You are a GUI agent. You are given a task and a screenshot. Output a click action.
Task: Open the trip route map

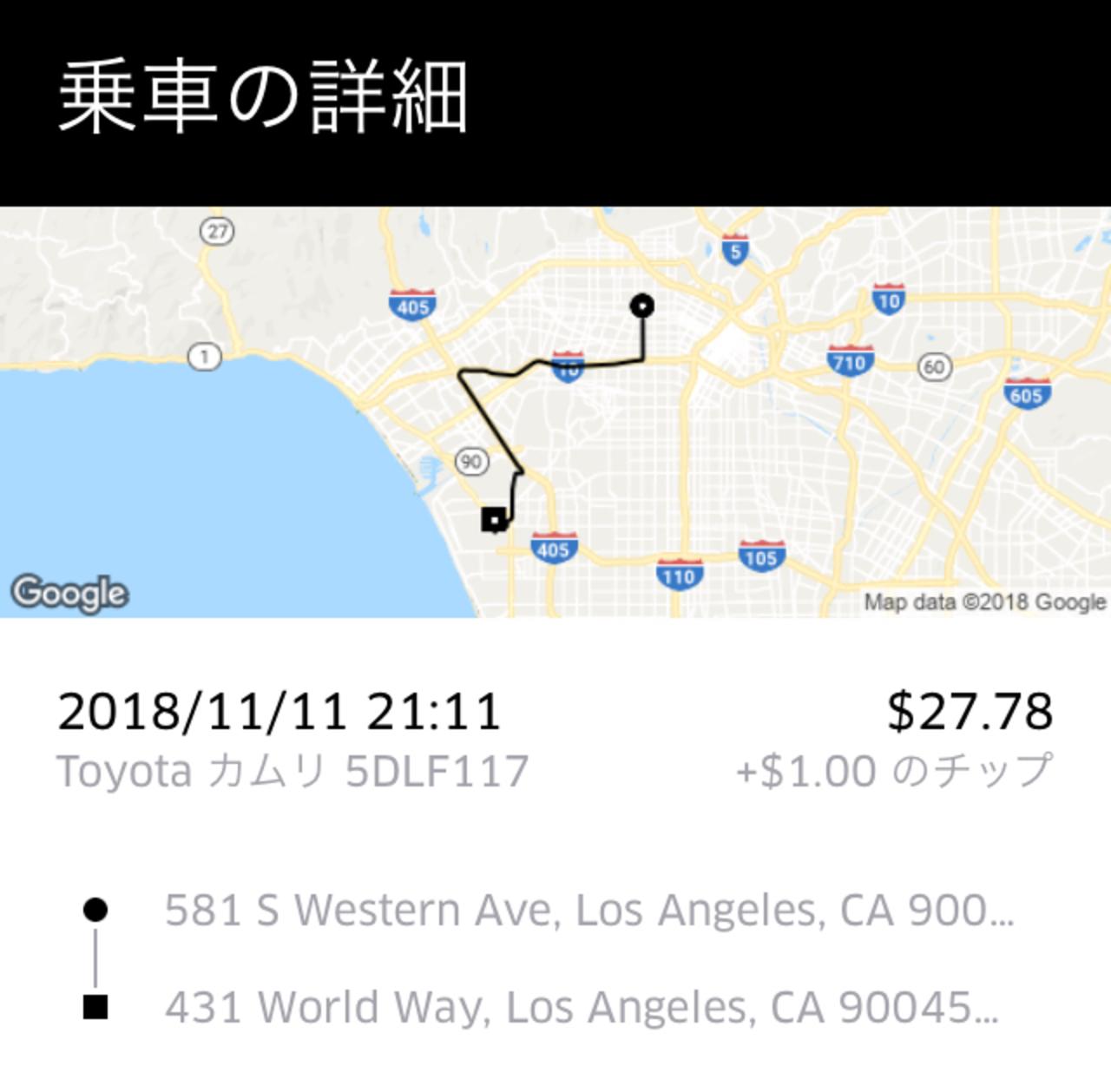(555, 411)
